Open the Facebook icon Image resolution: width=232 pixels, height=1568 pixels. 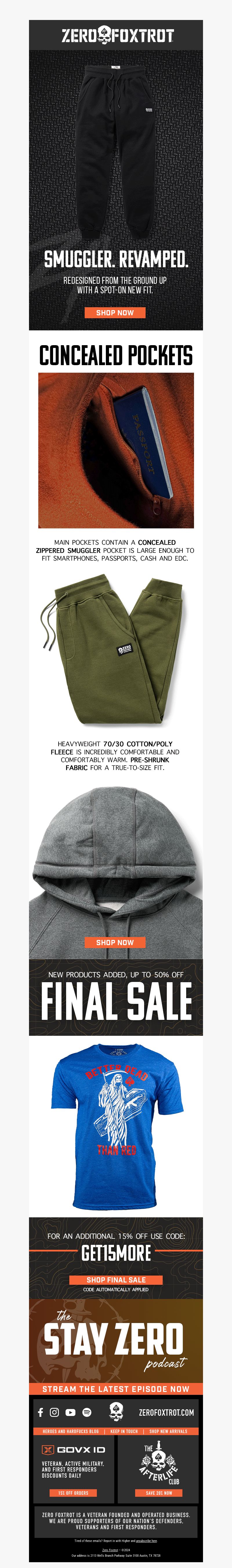(x=40, y=1412)
